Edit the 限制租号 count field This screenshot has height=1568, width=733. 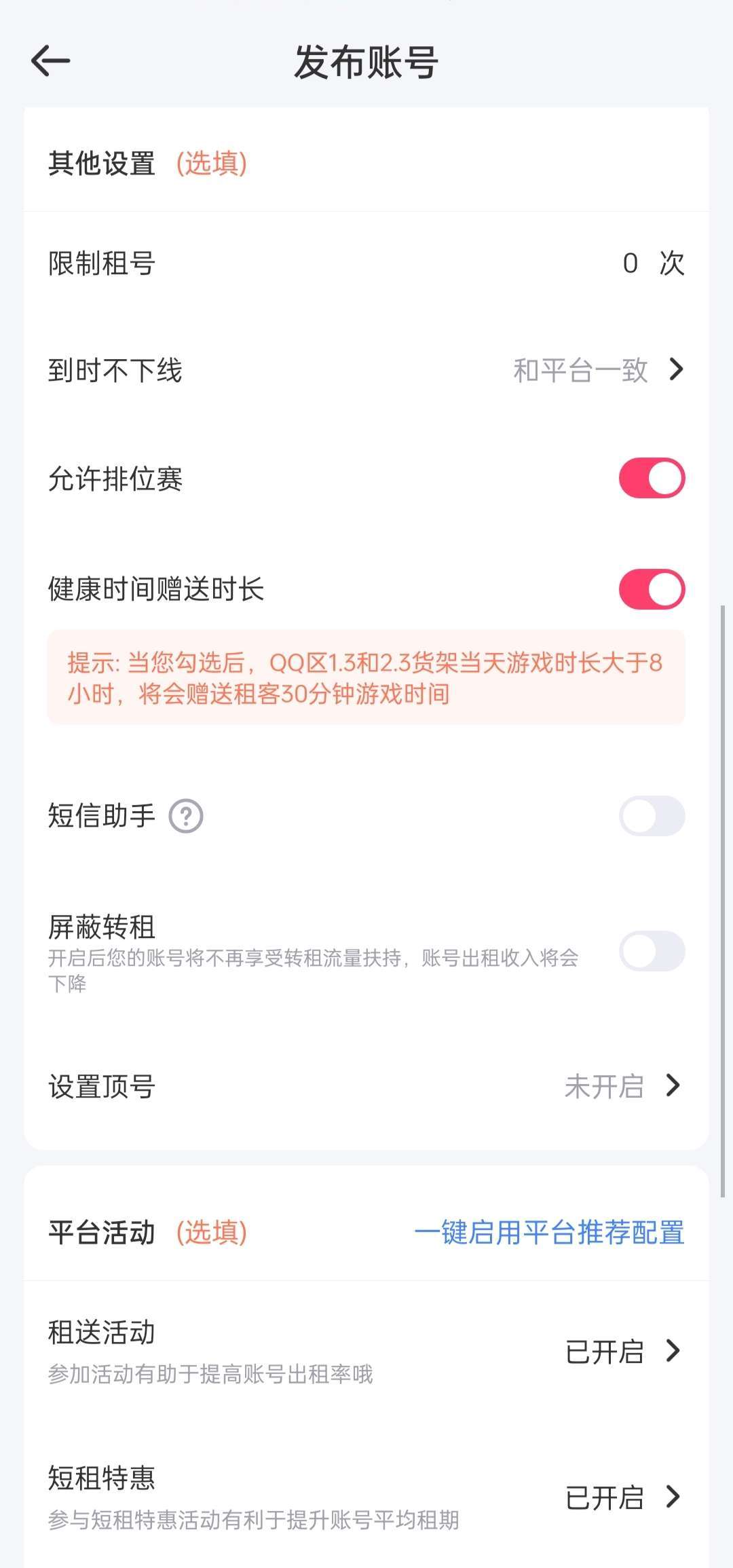(x=630, y=263)
